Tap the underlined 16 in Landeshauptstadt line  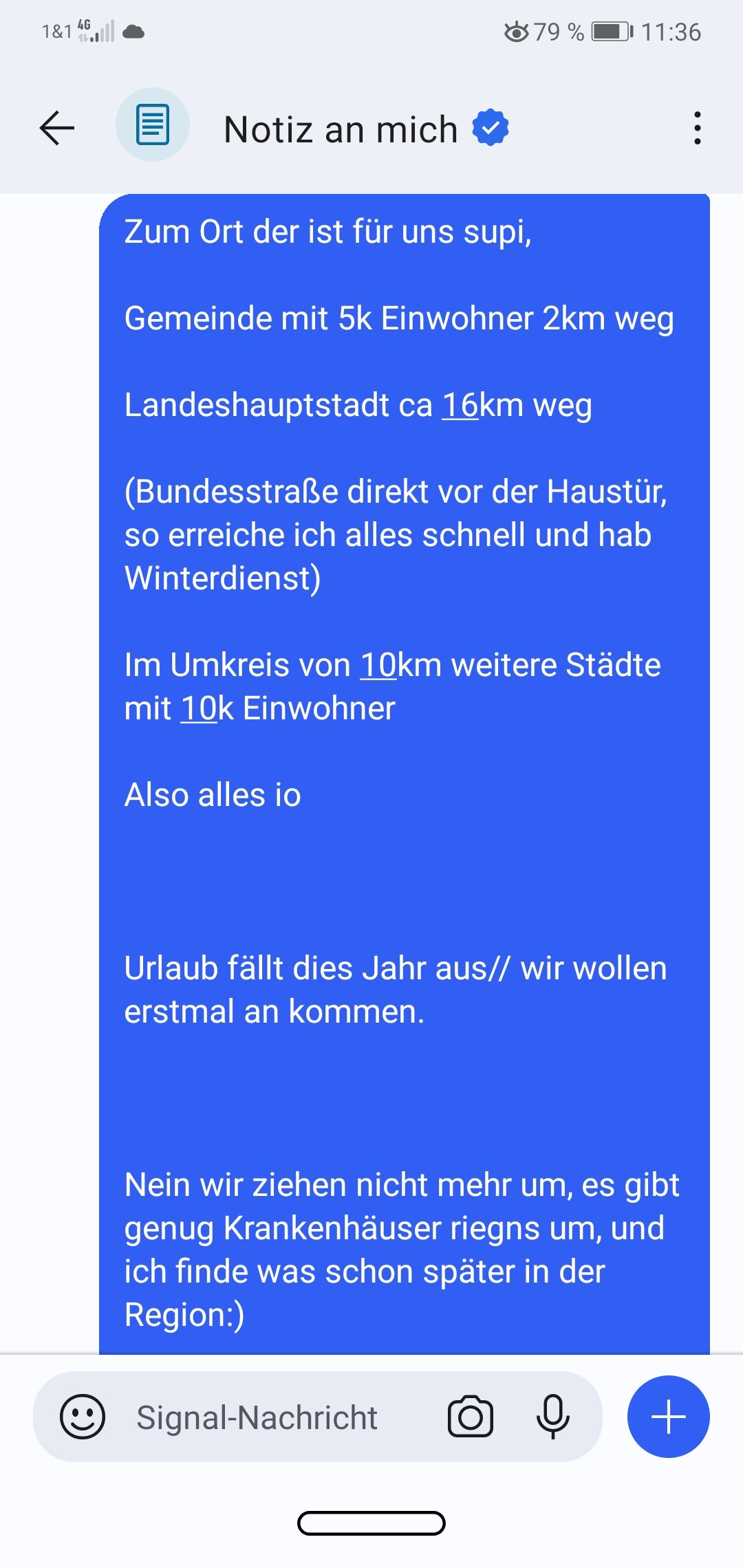(x=460, y=405)
